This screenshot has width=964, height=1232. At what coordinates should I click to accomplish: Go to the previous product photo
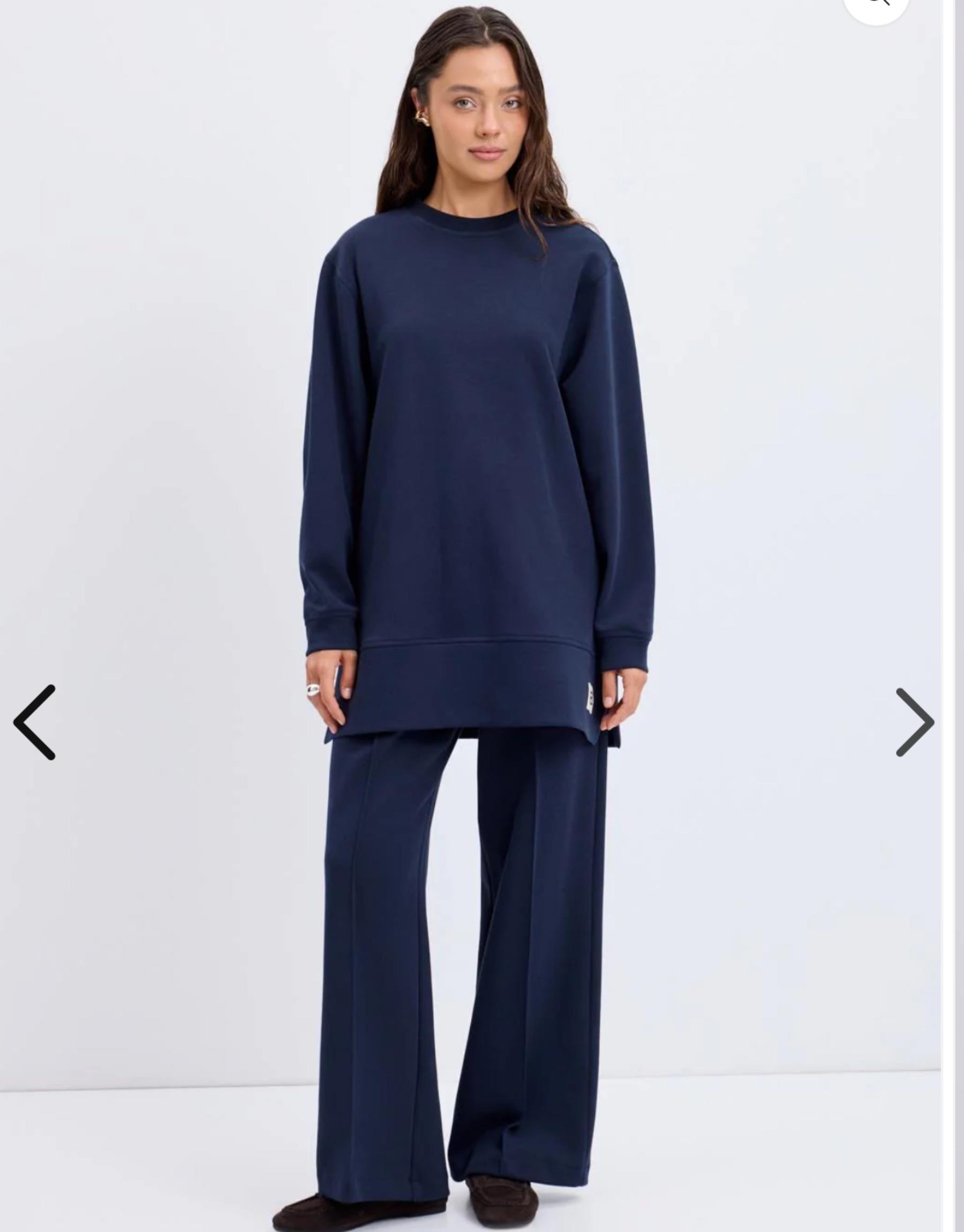pyautogui.click(x=35, y=723)
